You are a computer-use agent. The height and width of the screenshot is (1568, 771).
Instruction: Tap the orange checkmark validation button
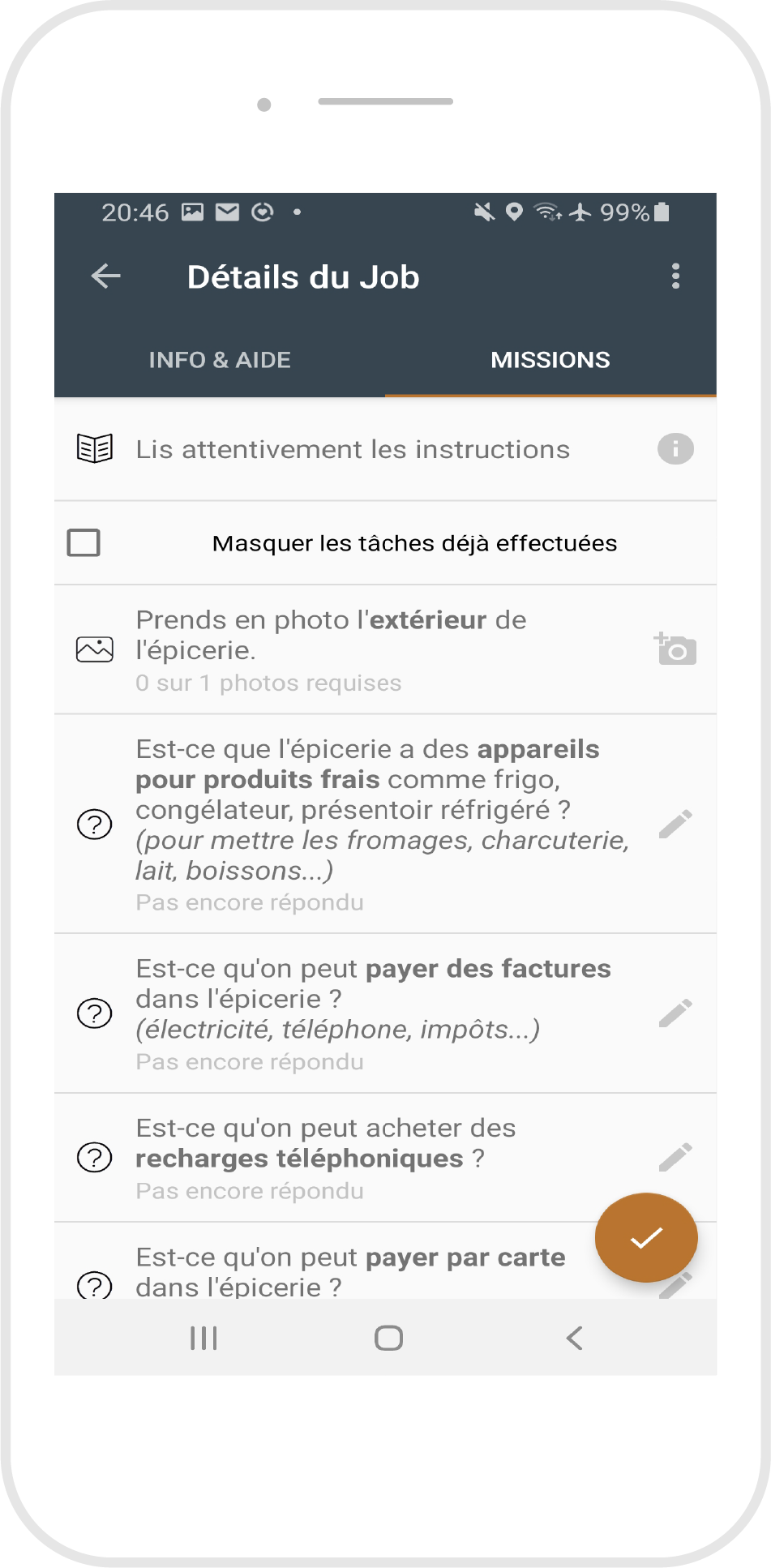tap(646, 1237)
